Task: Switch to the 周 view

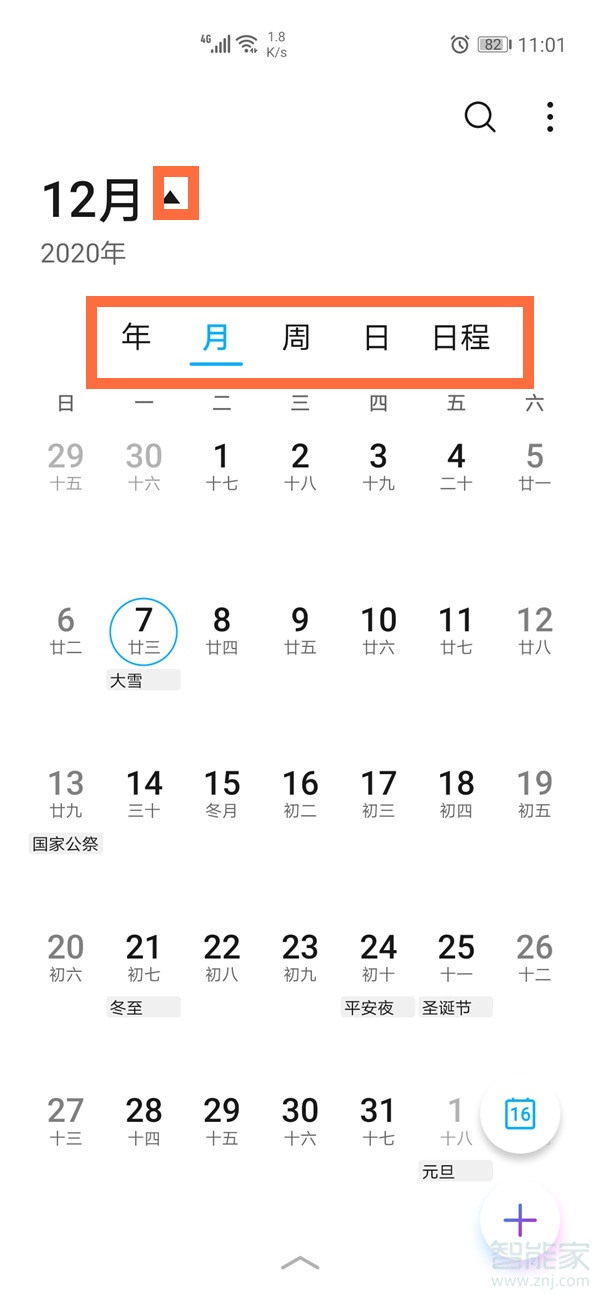Action: click(x=296, y=337)
